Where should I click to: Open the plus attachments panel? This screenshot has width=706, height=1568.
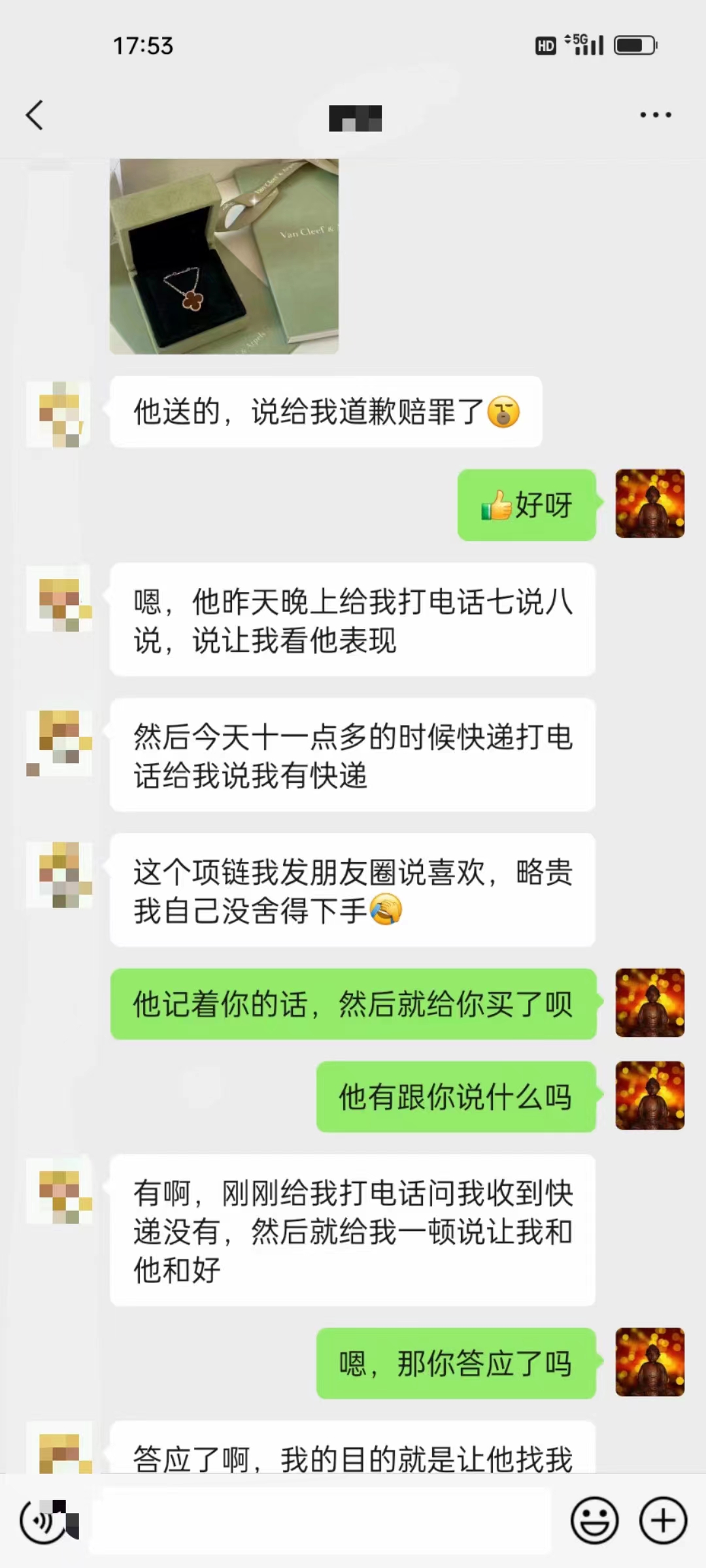(663, 1521)
